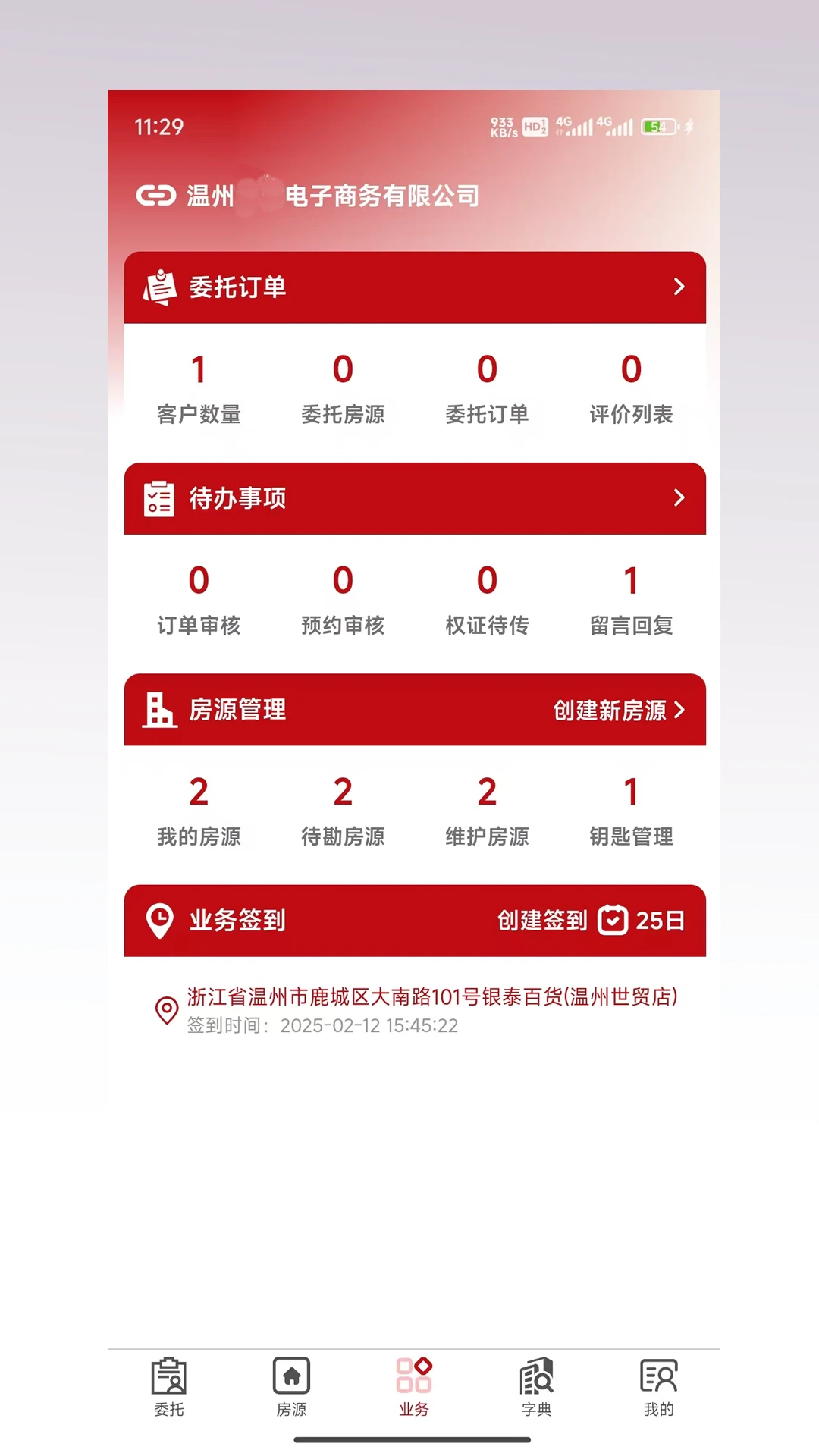819x1456 pixels.
Task: Open 待勘房源 listings
Action: (x=343, y=811)
